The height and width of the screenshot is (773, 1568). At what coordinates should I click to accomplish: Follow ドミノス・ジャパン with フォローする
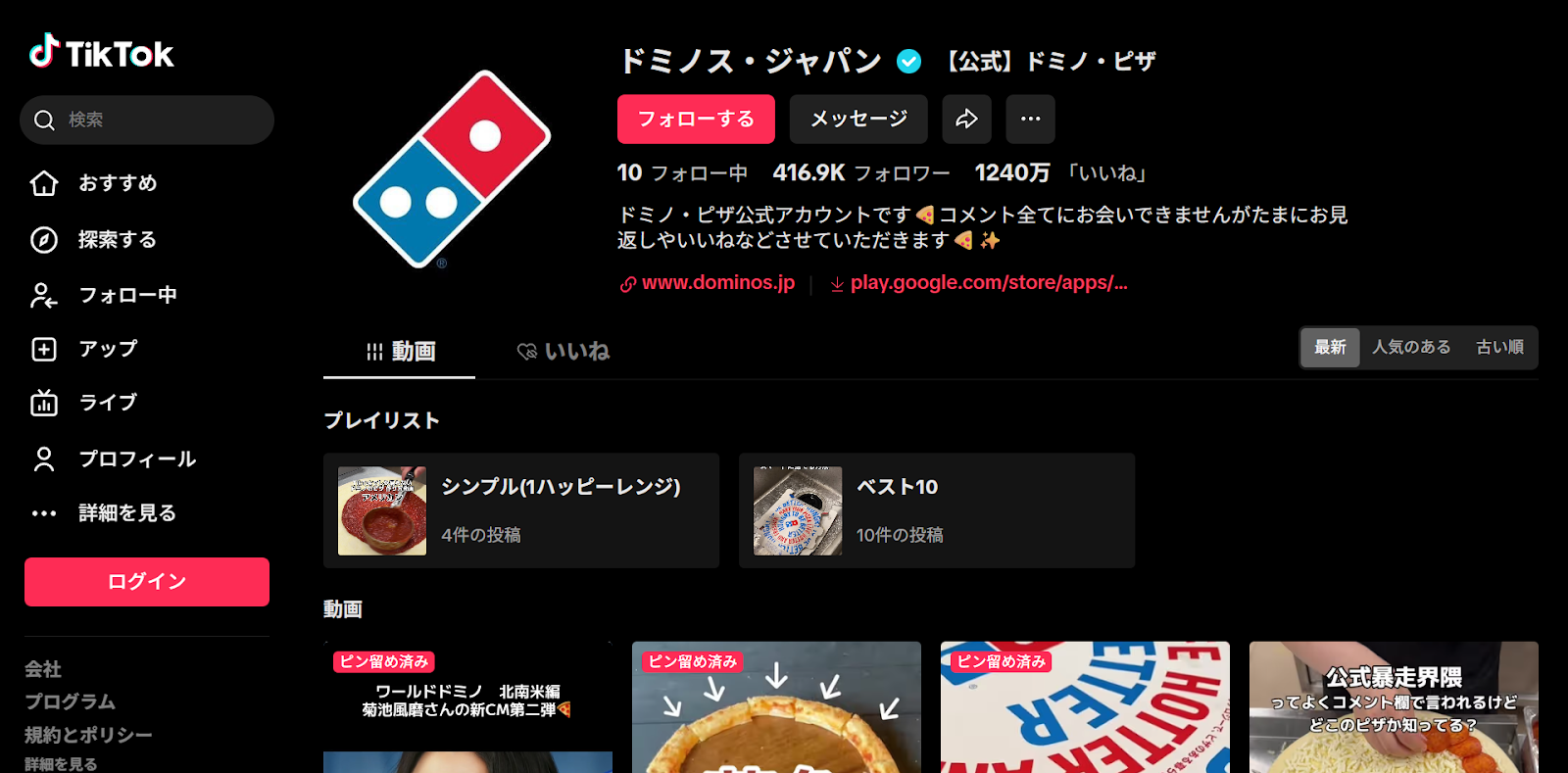pyautogui.click(x=696, y=120)
